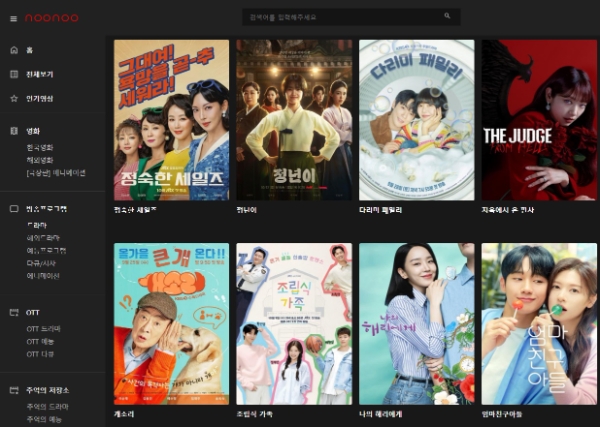Open the 나의 해리에게 poster
Viewport: 600px width, 427px height.
point(416,323)
